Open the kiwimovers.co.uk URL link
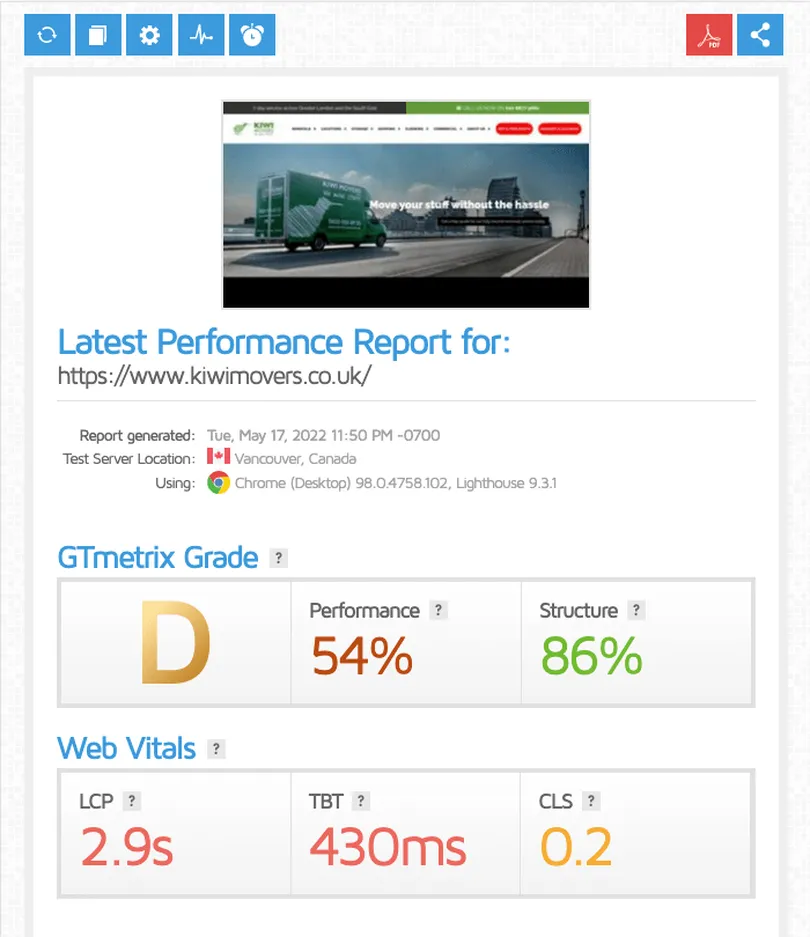Image resolution: width=810 pixels, height=937 pixels. [214, 377]
